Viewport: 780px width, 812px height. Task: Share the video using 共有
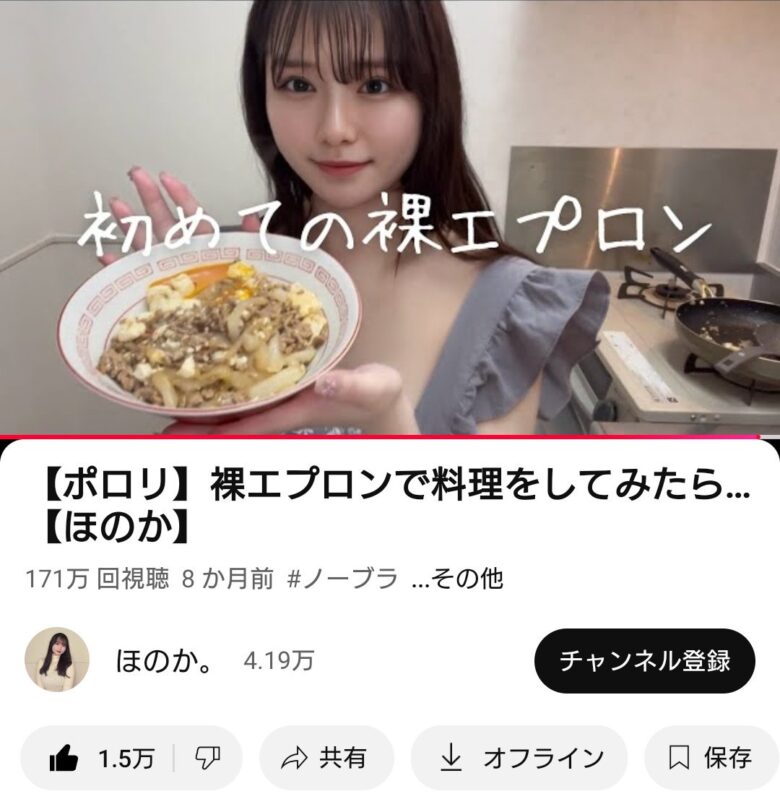tap(326, 758)
